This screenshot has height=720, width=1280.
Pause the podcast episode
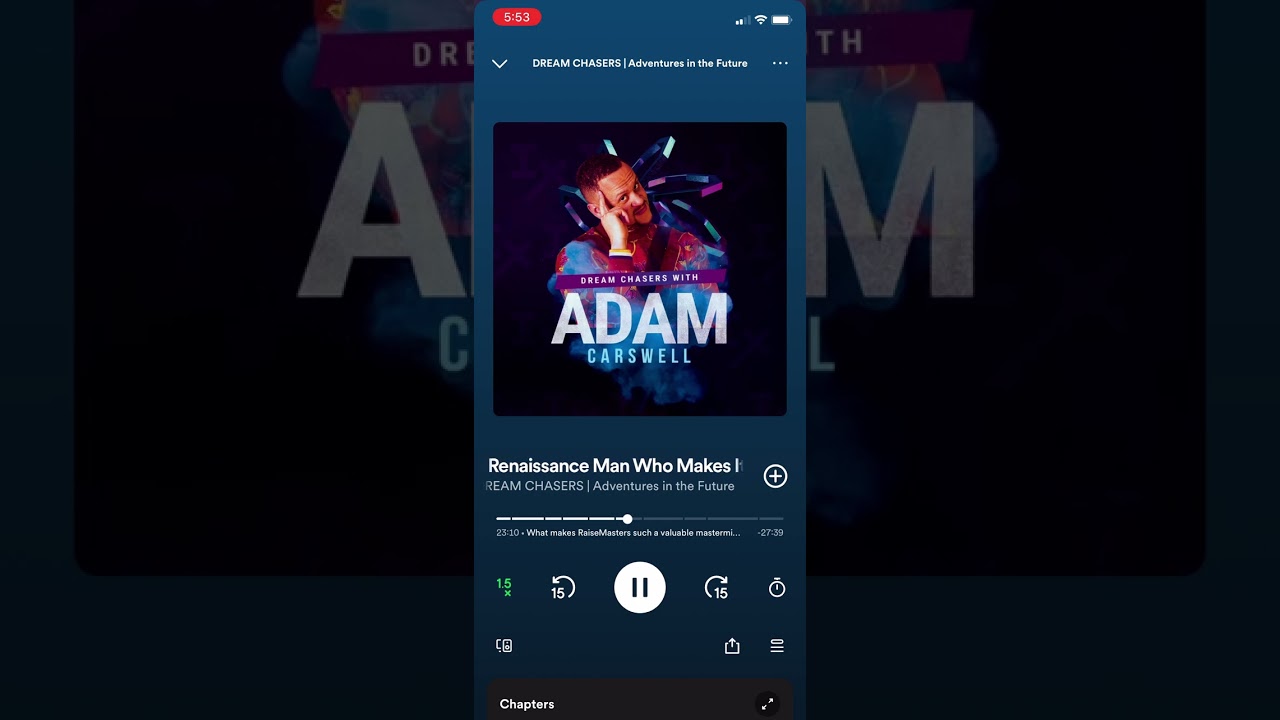click(x=640, y=587)
